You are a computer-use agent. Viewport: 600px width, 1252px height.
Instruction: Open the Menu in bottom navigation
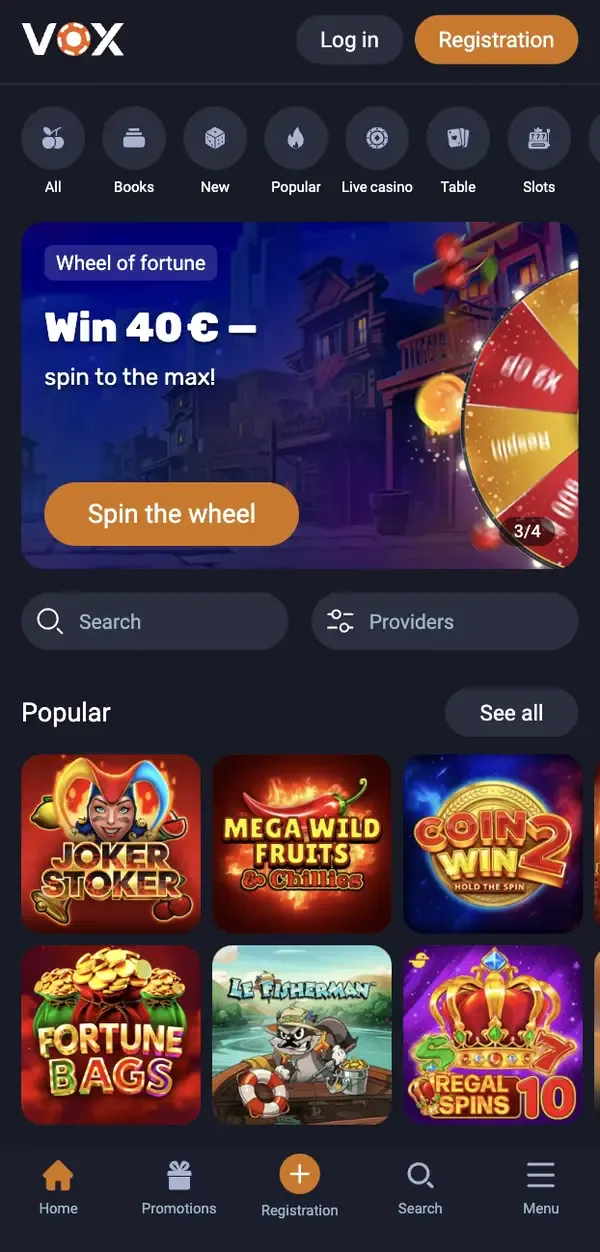[541, 1187]
